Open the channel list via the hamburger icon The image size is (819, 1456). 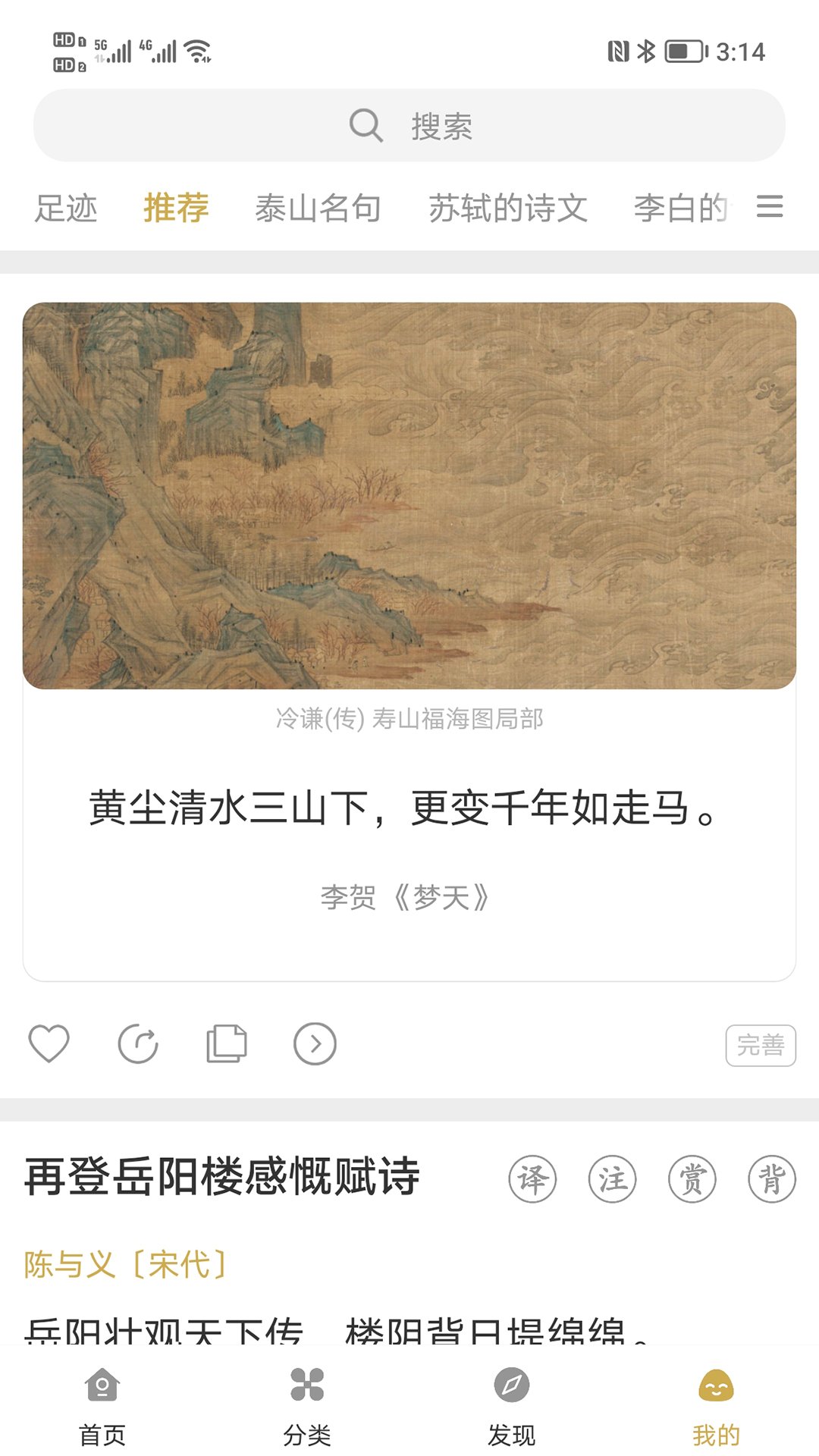tap(770, 207)
